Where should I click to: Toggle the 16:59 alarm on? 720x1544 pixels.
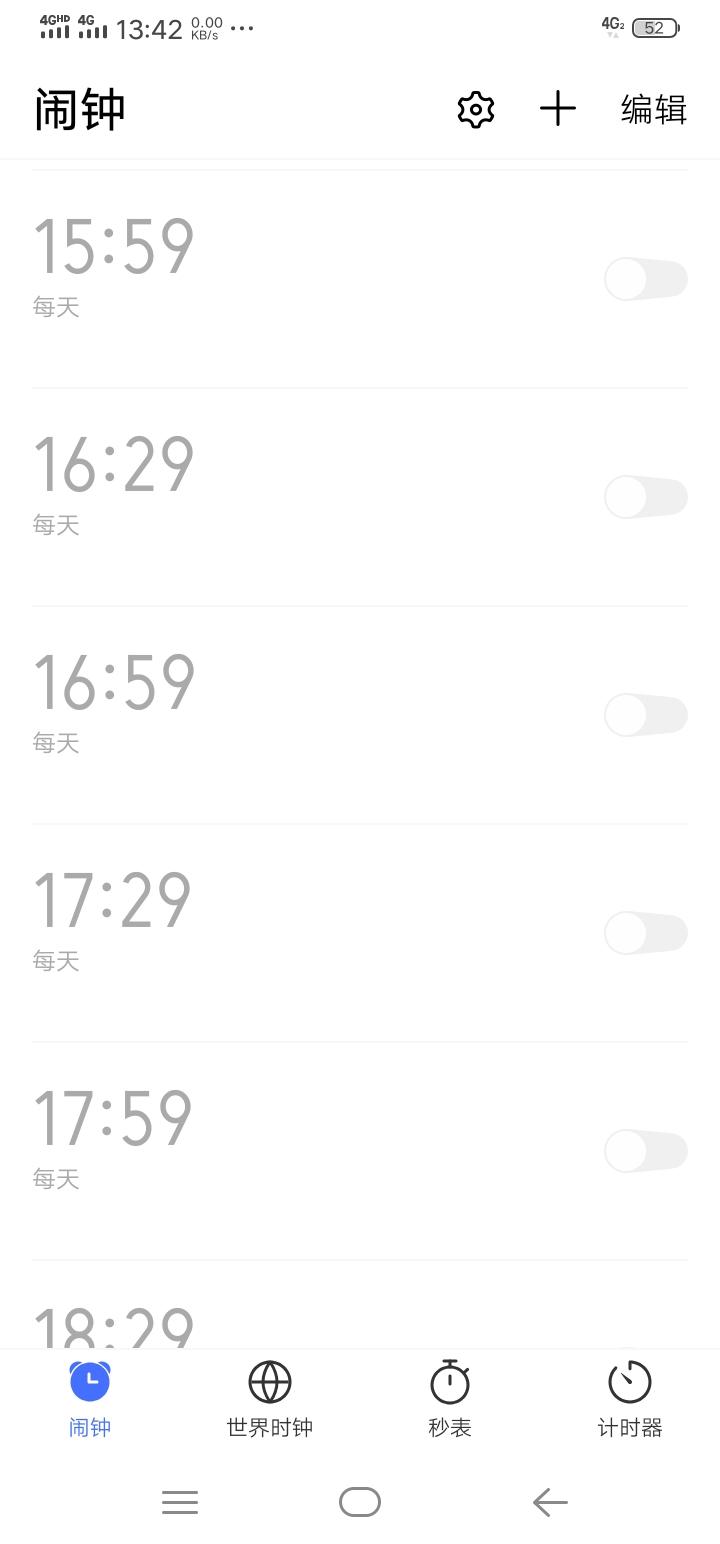(646, 715)
